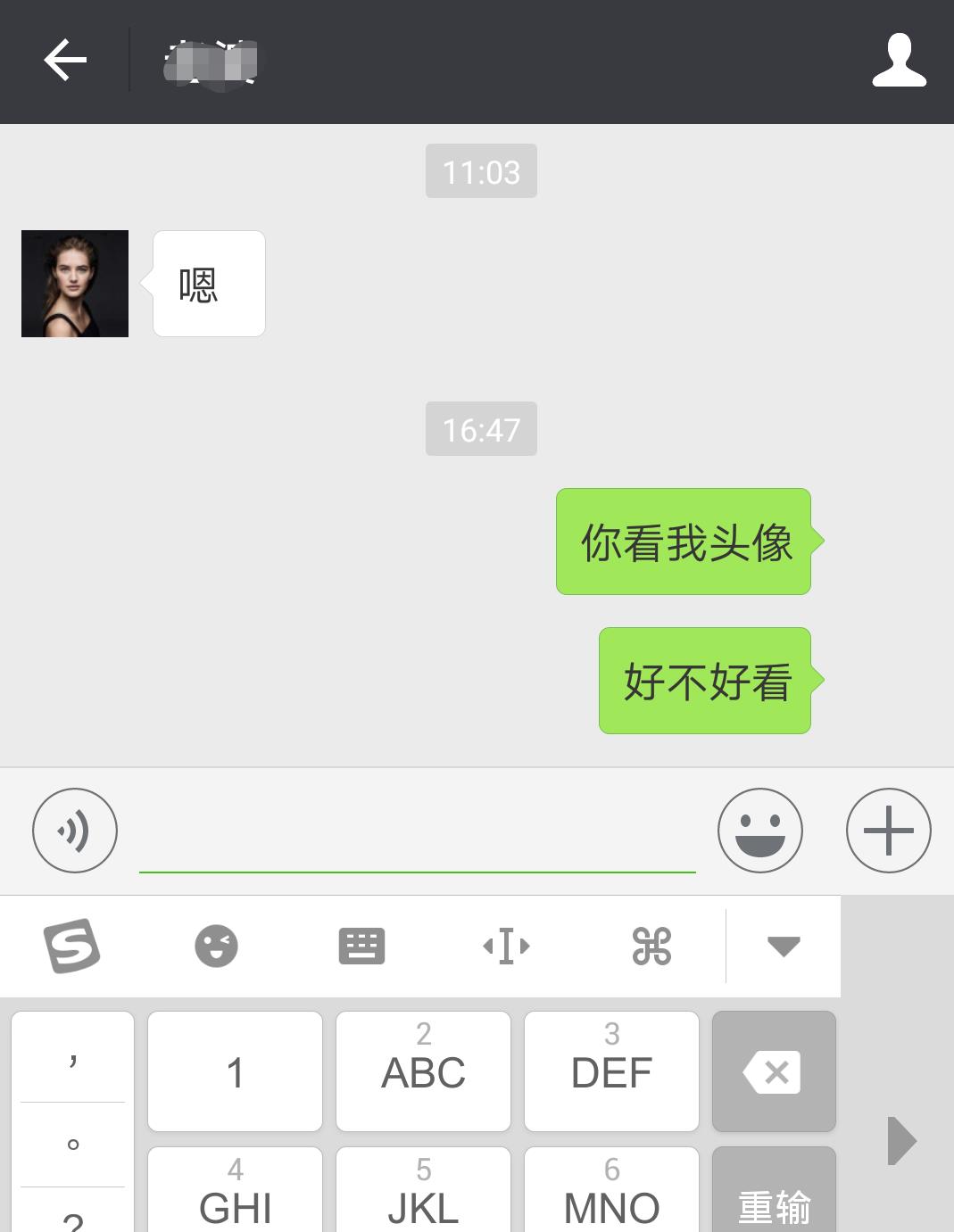Open the cursor movement tool
The height and width of the screenshot is (1232, 954).
pos(506,946)
